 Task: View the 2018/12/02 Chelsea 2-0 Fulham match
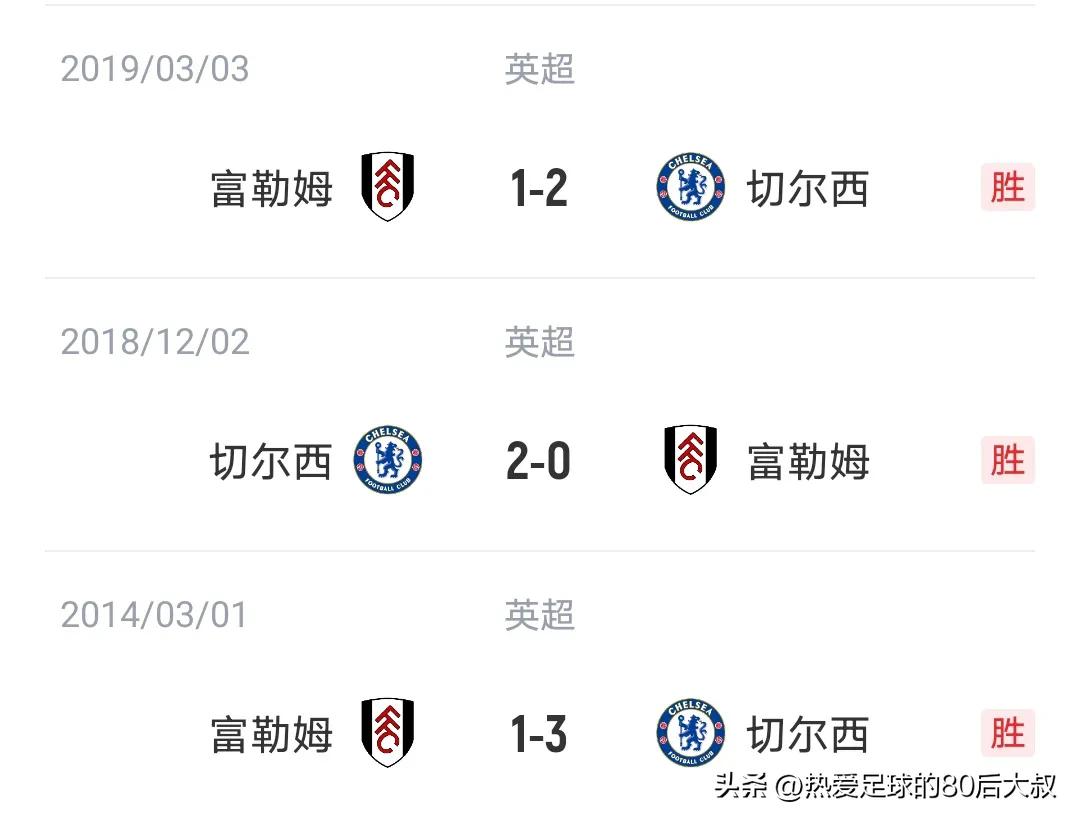pyautogui.click(x=539, y=461)
